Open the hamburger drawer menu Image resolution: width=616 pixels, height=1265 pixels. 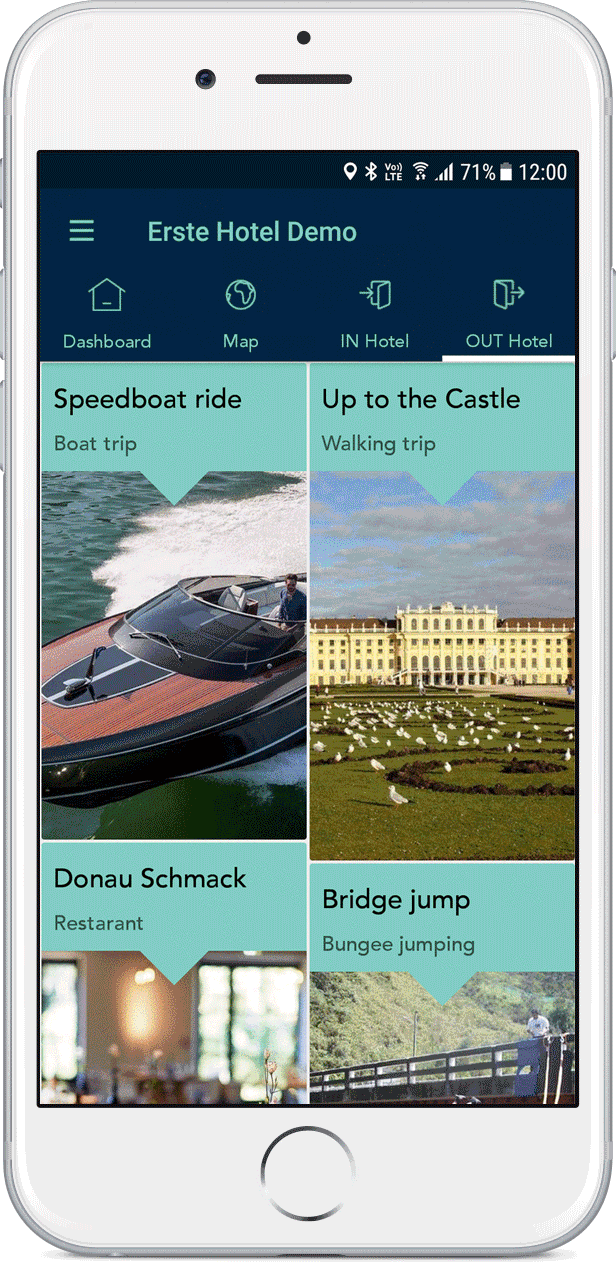pos(82,232)
